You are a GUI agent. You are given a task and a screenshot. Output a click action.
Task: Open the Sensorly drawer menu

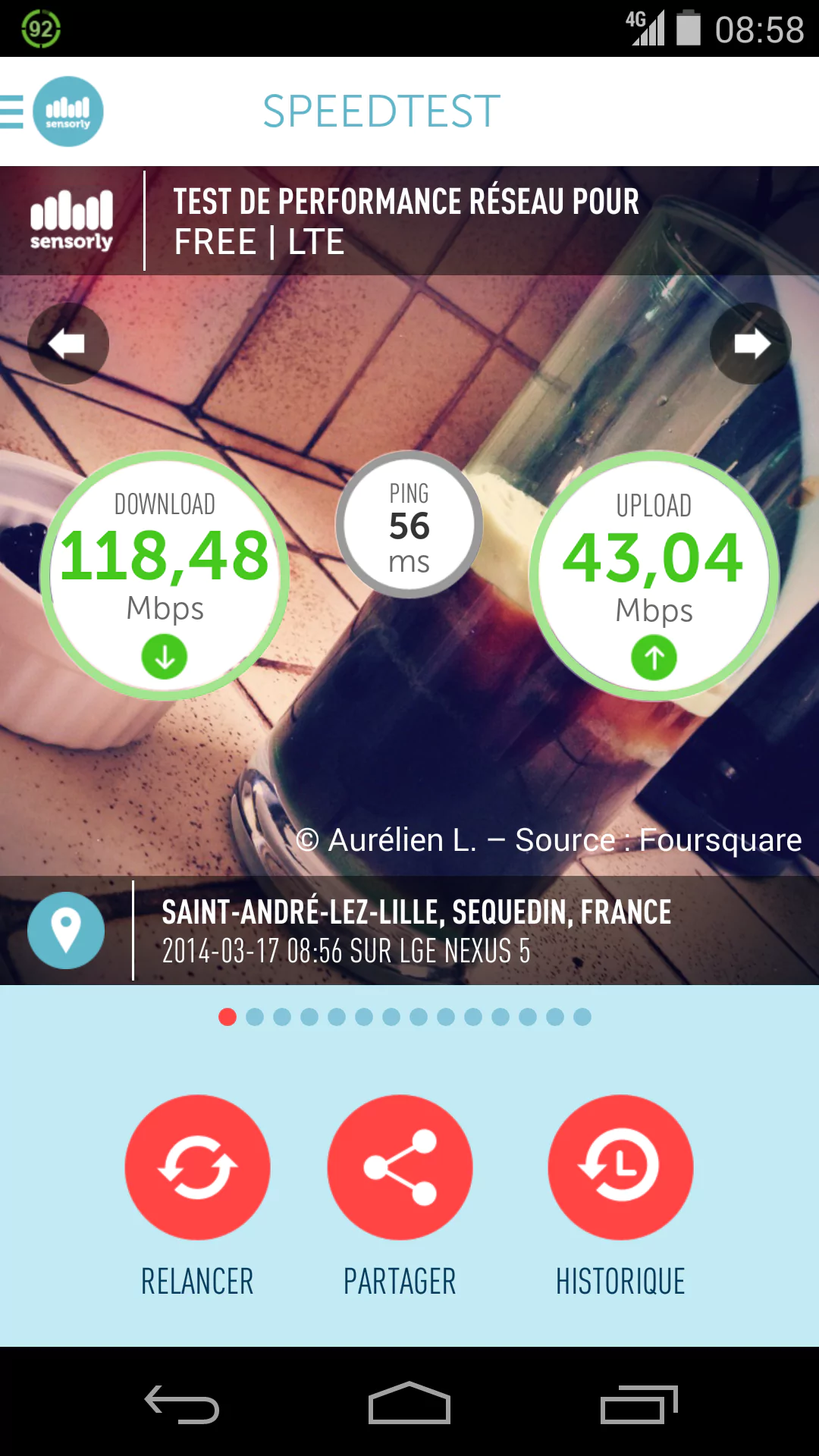pos(53,111)
